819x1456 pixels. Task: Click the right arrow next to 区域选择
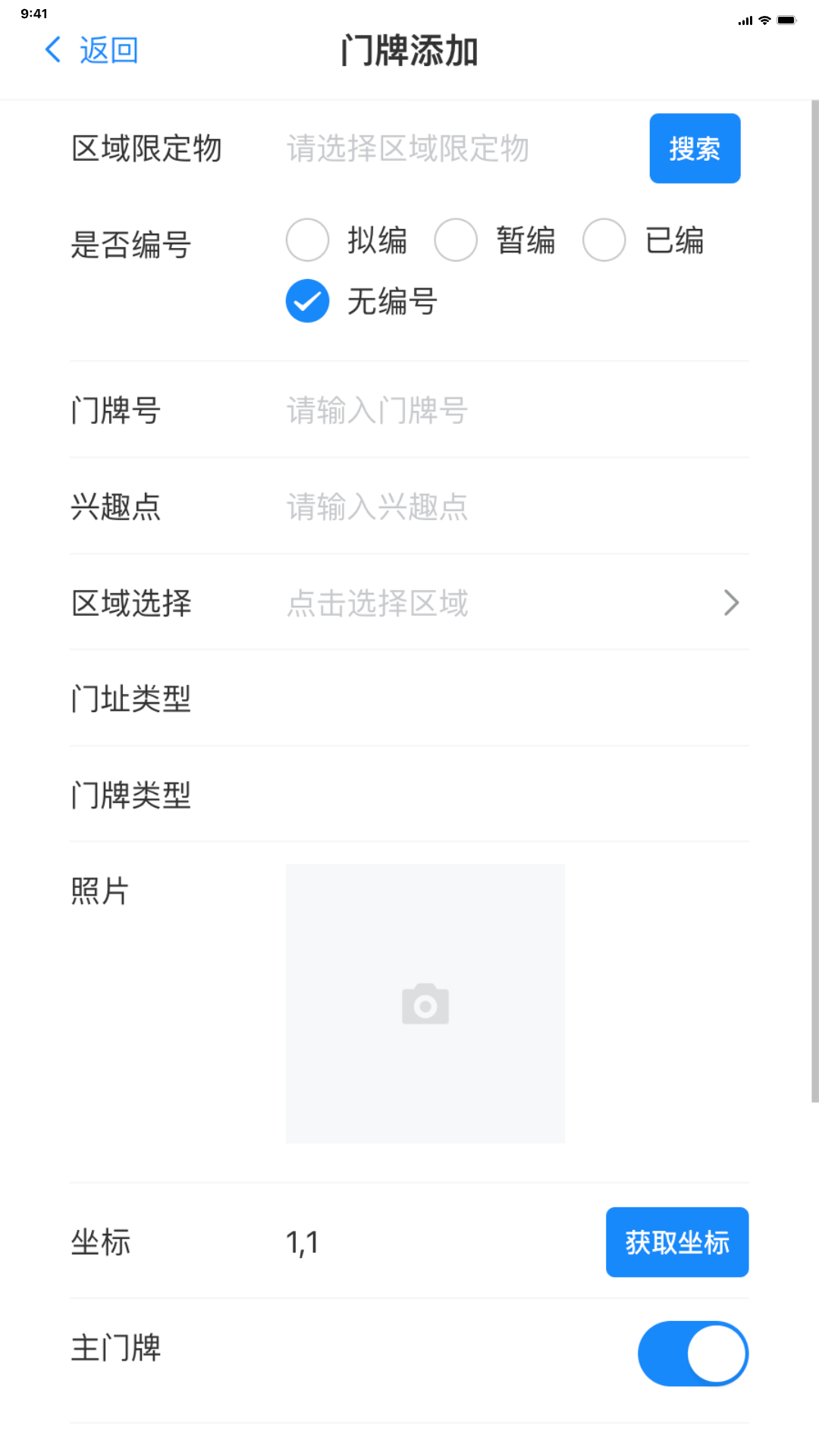730,603
